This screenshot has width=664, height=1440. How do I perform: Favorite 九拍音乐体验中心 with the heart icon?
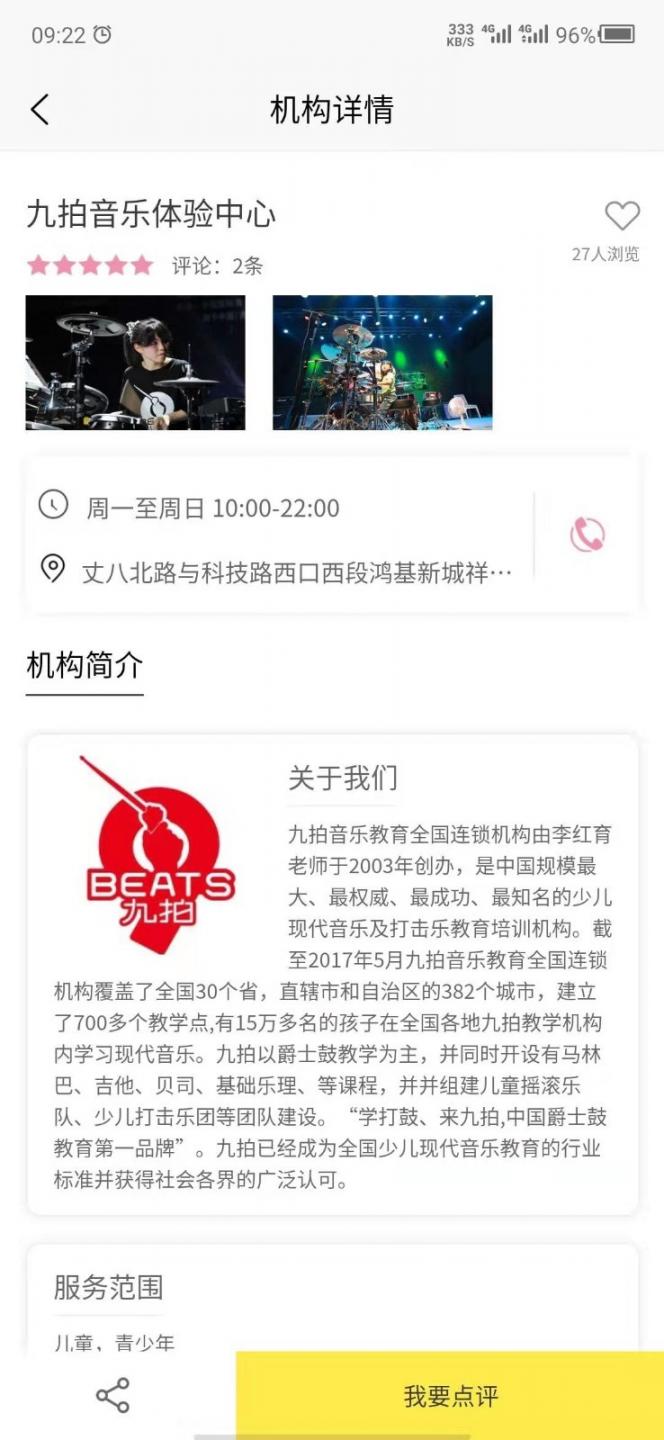621,215
